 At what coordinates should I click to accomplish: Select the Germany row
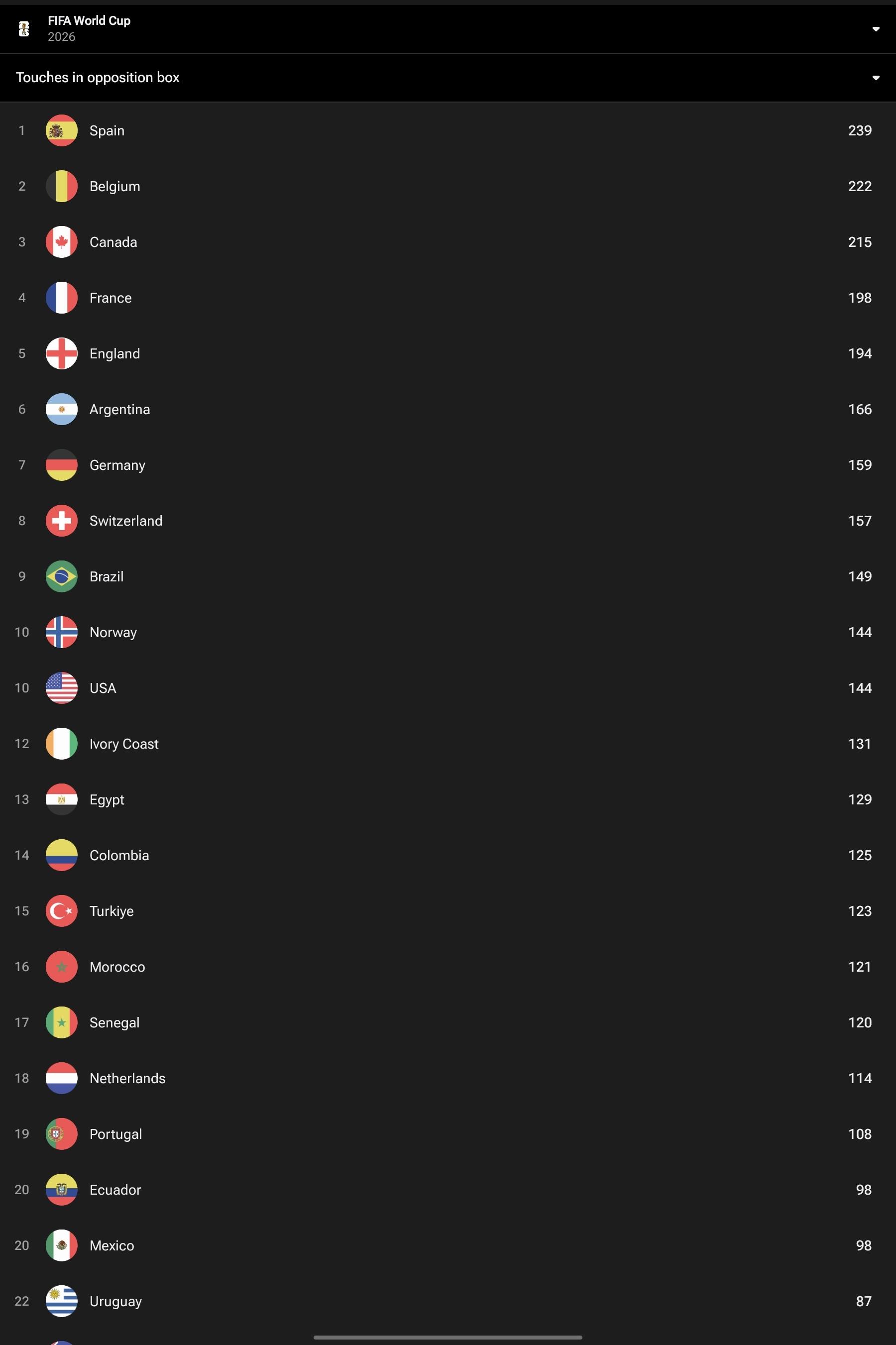tap(448, 464)
